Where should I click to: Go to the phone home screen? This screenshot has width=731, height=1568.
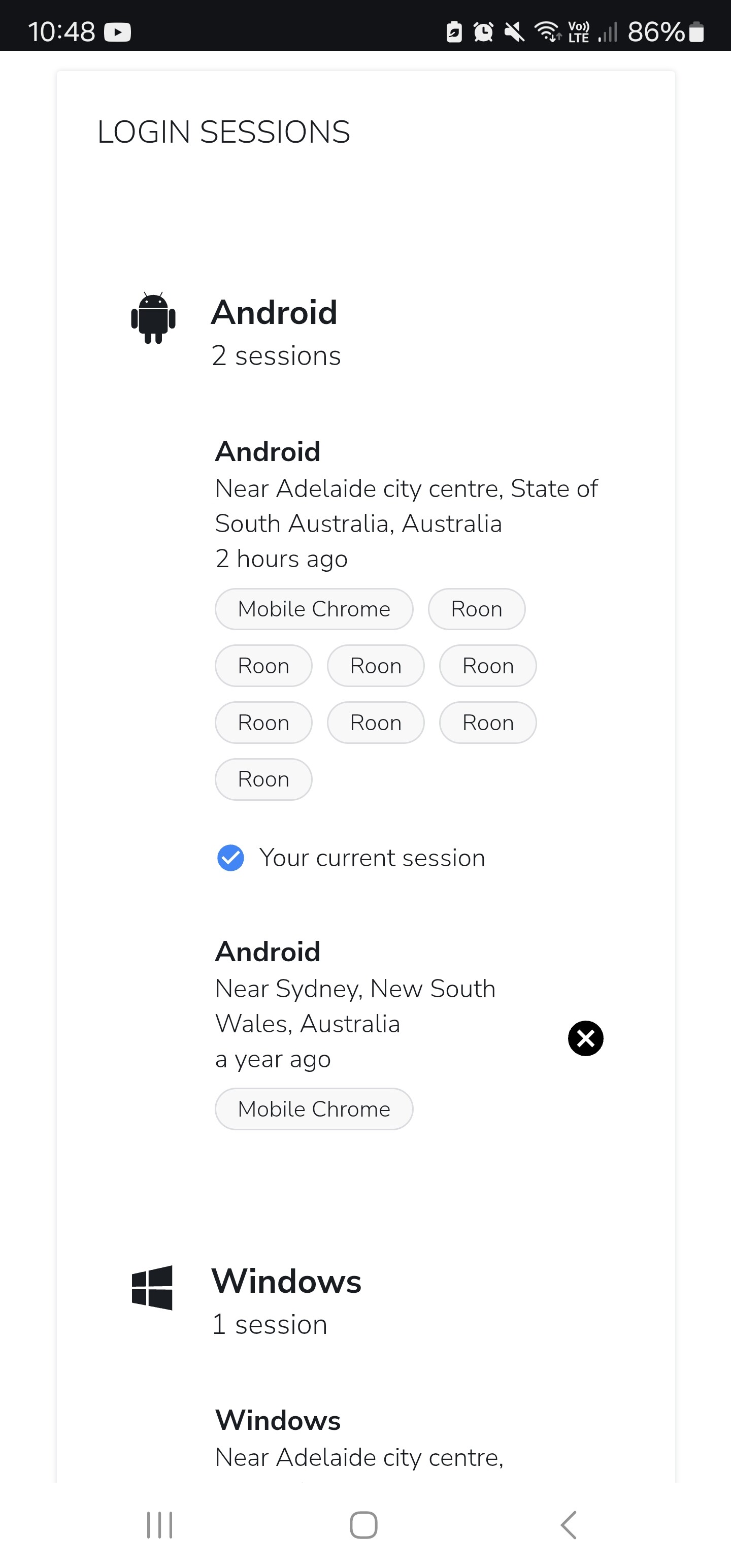pos(363,1525)
